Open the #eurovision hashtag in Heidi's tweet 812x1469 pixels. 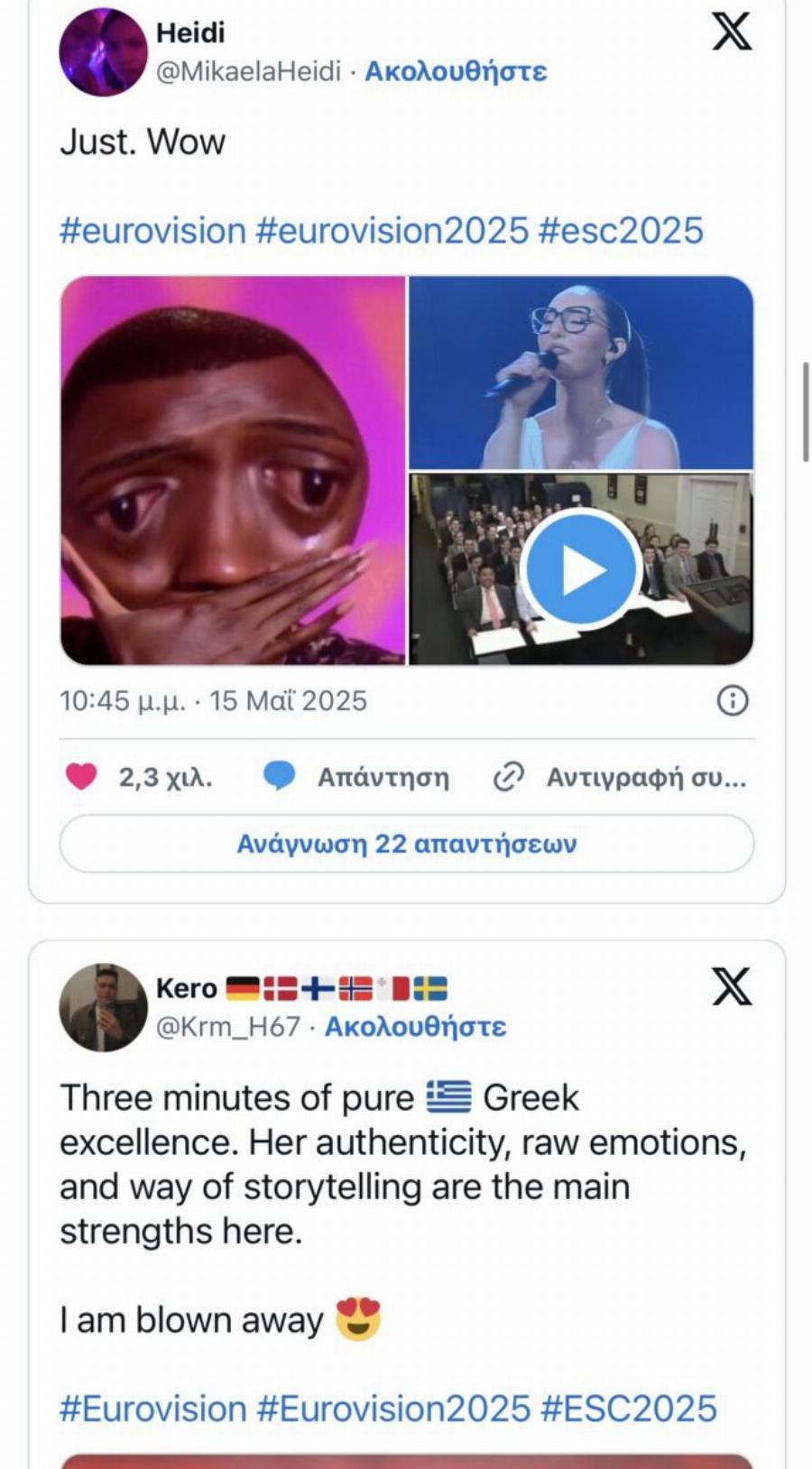152,231
